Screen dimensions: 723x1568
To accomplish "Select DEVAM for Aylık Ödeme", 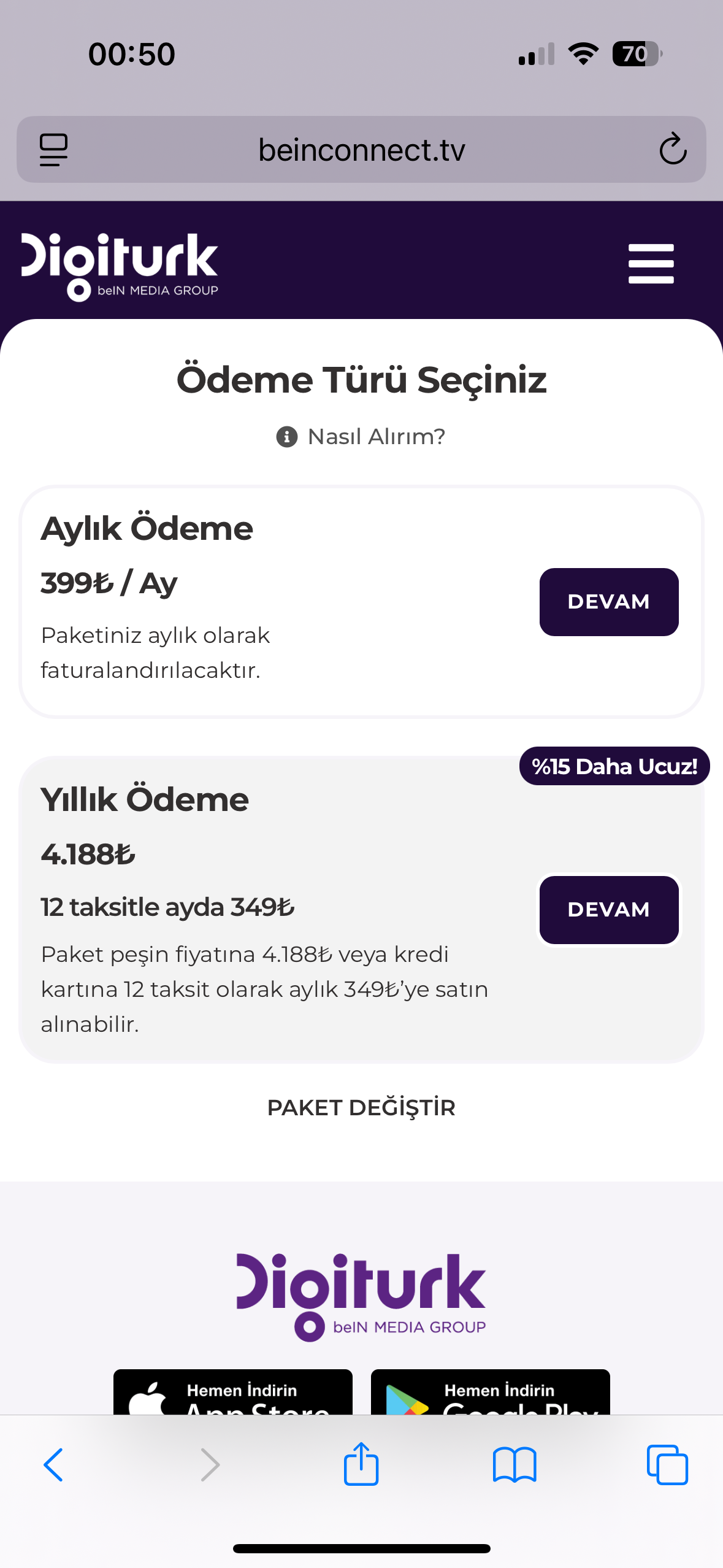I will tap(608, 602).
